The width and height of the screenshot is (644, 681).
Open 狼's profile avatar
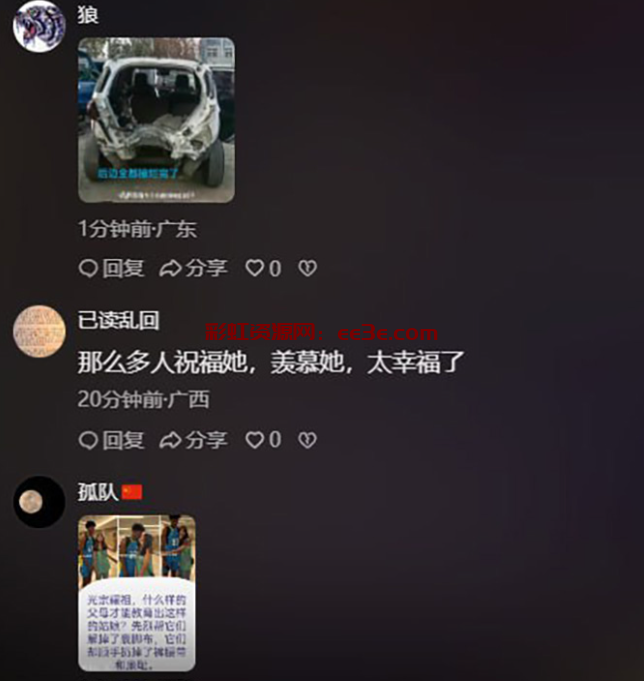pos(39,24)
